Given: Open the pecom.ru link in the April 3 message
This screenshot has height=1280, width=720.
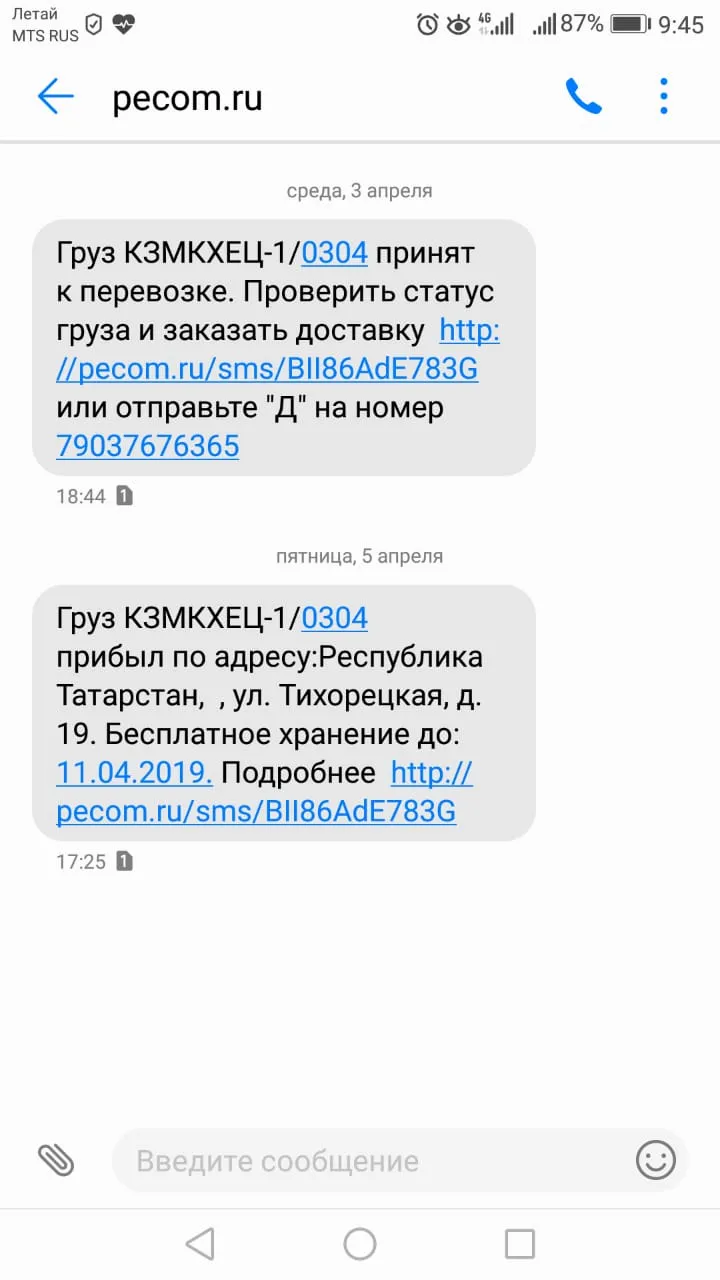Looking at the screenshot, I should 278,350.
